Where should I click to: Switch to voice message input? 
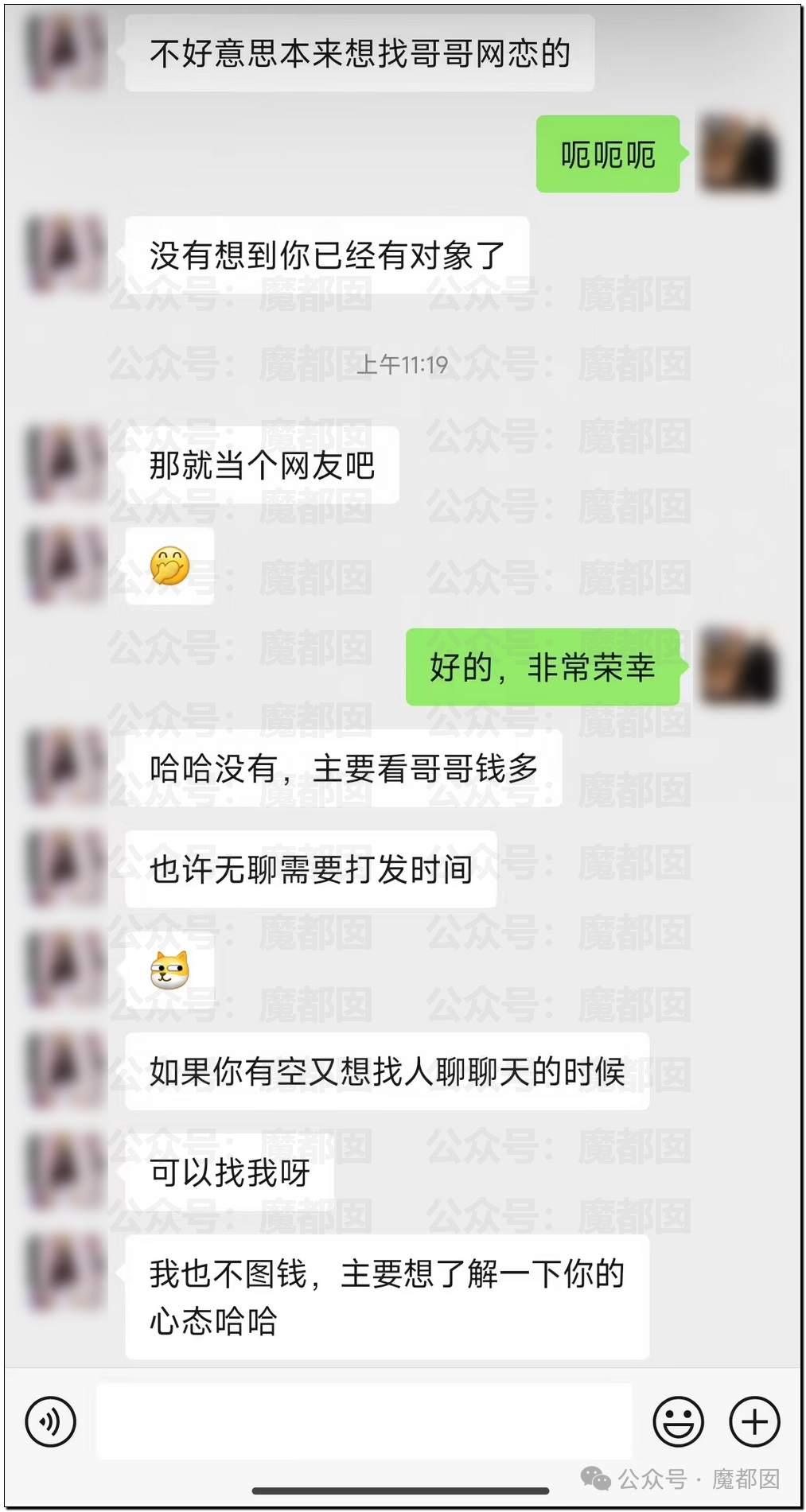(51, 1421)
